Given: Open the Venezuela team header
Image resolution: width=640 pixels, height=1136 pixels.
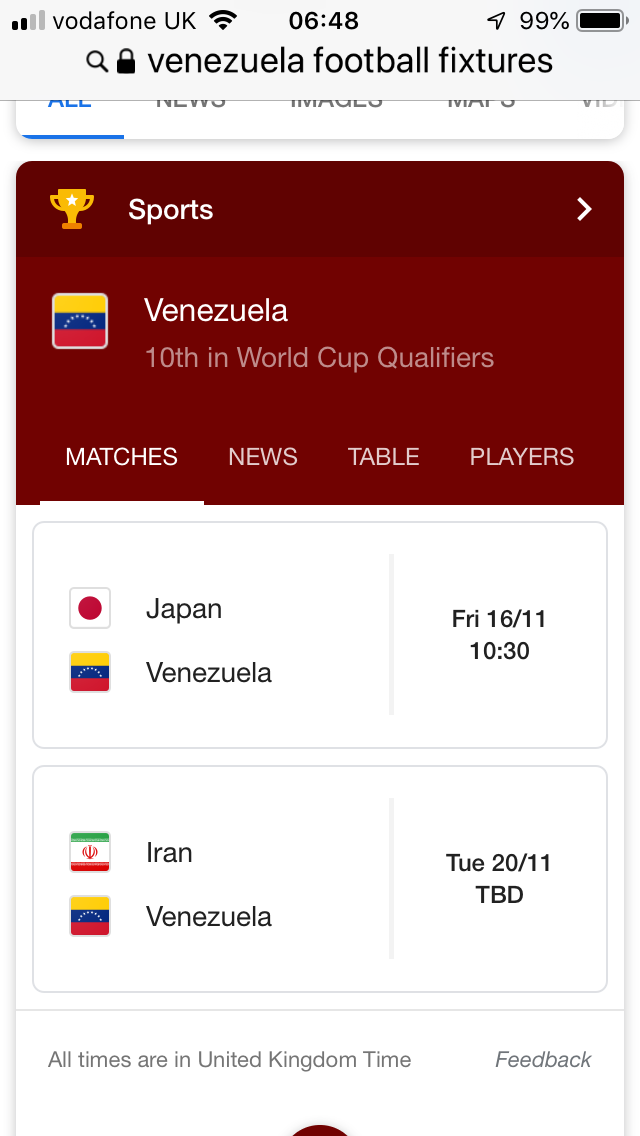Looking at the screenshot, I should click(320, 333).
